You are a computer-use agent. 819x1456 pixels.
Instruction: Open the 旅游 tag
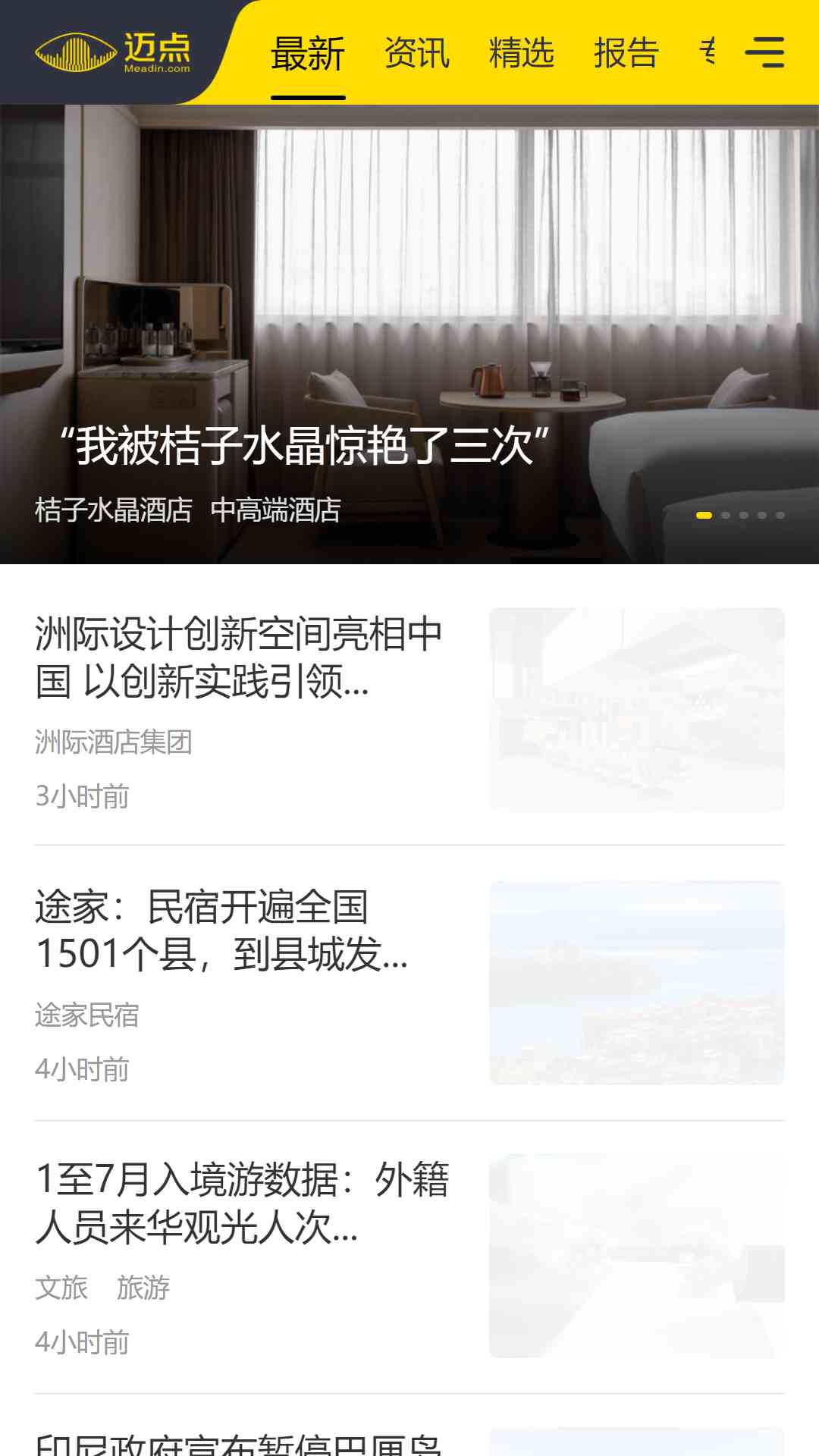(x=143, y=1288)
